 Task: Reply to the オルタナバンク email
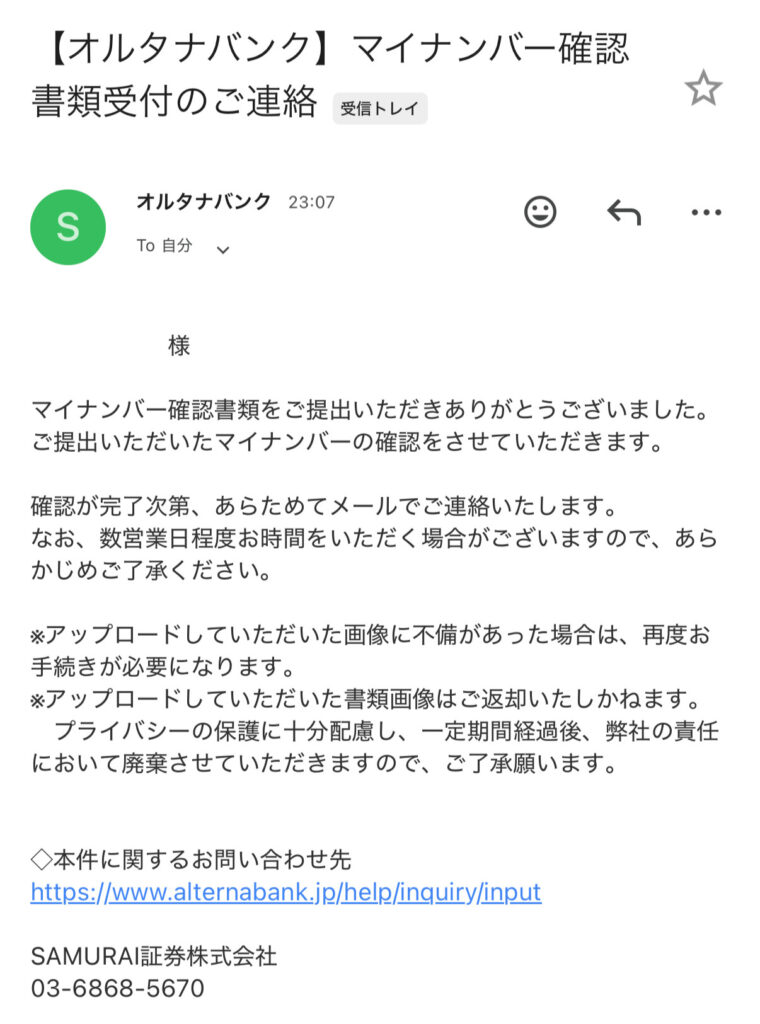[x=623, y=212]
